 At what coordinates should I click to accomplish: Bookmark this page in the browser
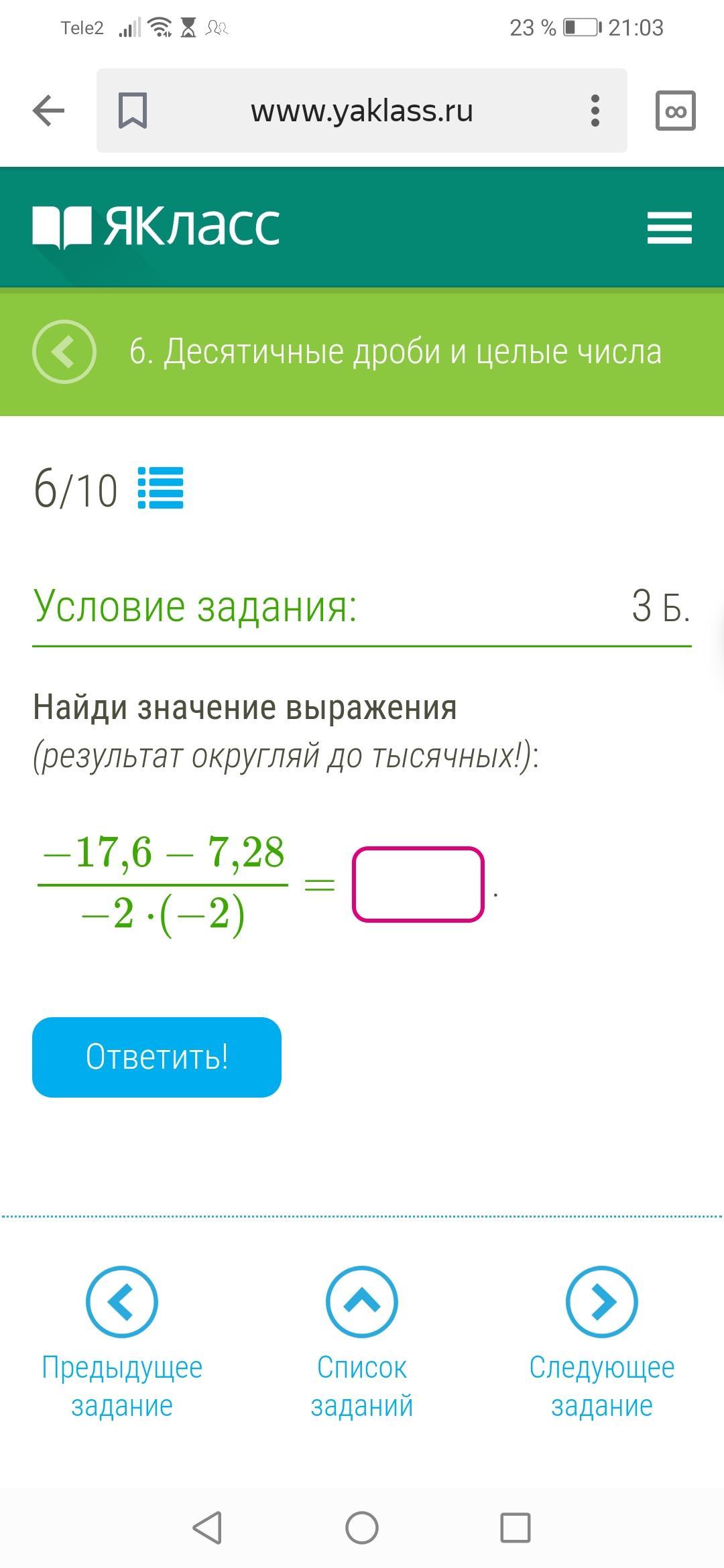click(133, 111)
